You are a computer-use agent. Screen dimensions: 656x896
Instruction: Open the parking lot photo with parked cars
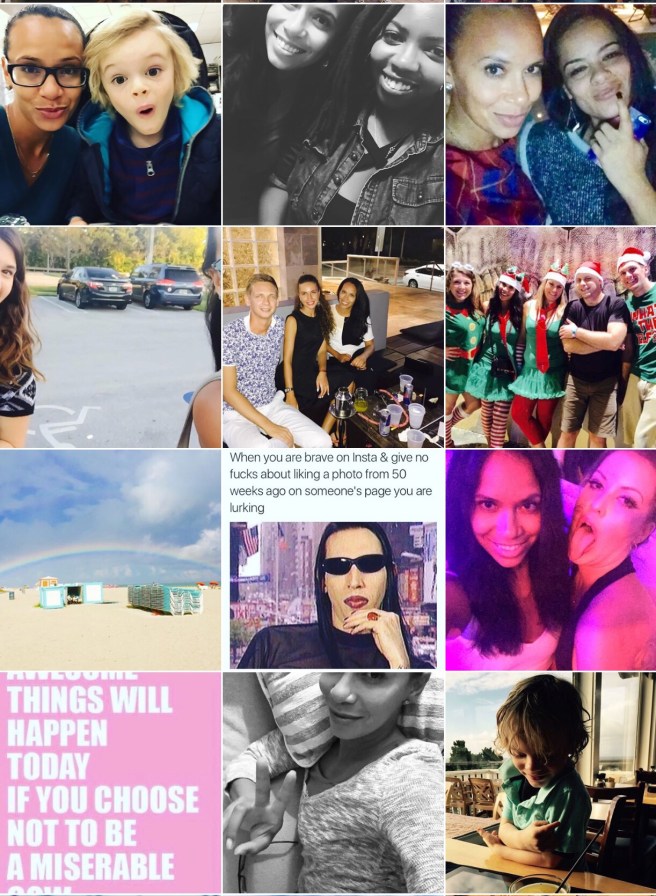[x=110, y=337]
